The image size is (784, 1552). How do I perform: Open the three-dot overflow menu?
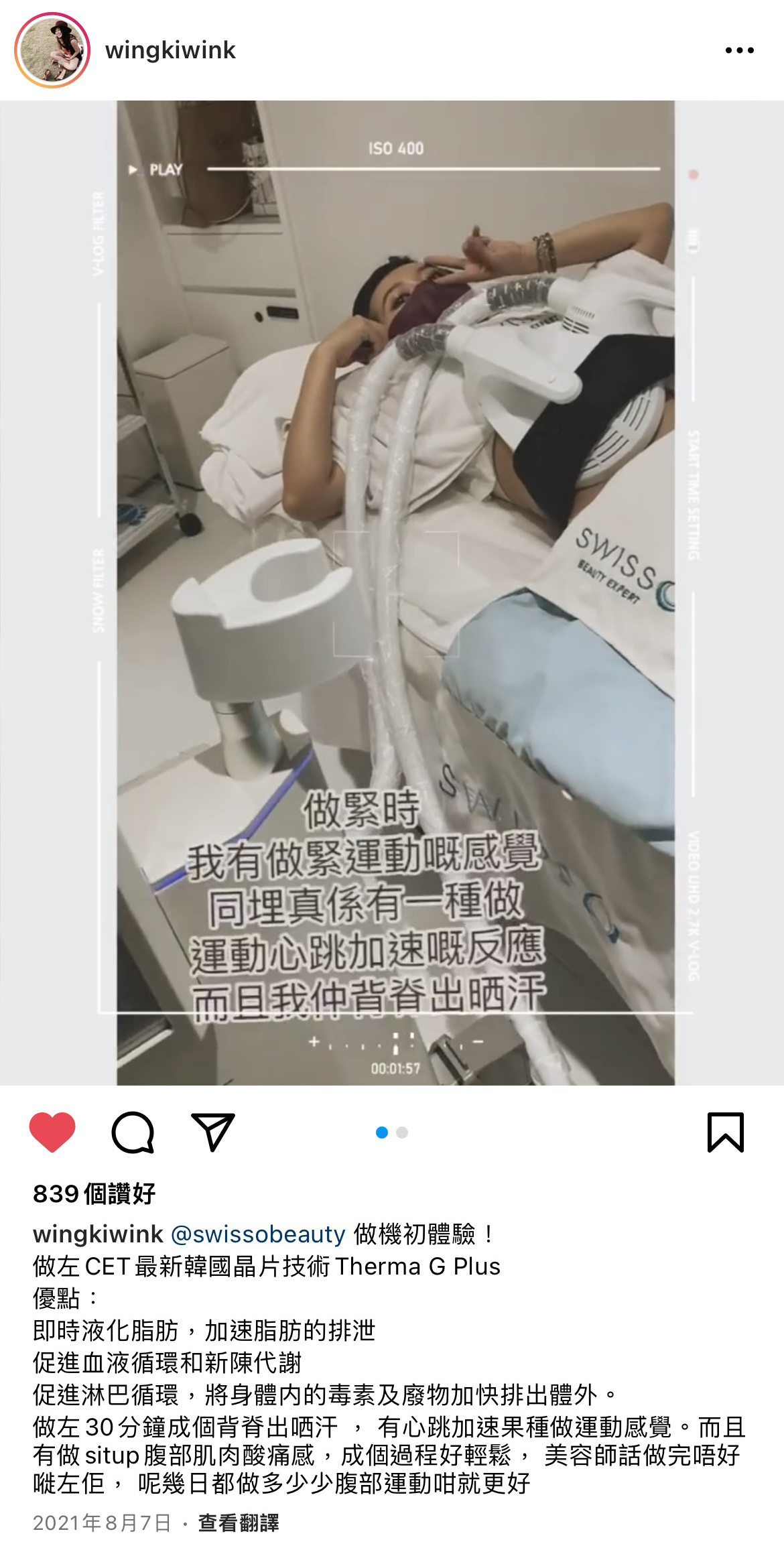coord(740,50)
